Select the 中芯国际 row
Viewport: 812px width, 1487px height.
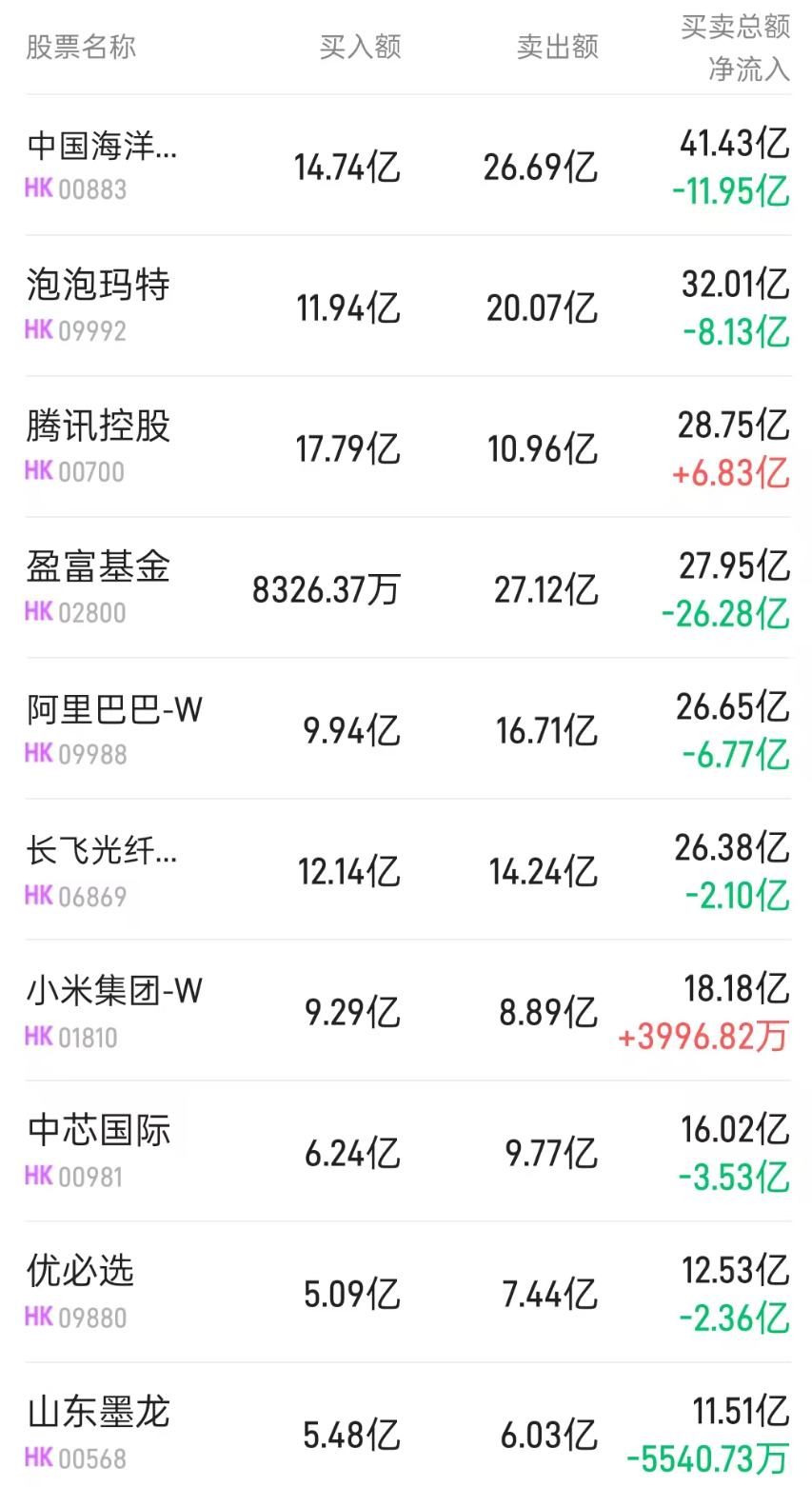point(98,1130)
